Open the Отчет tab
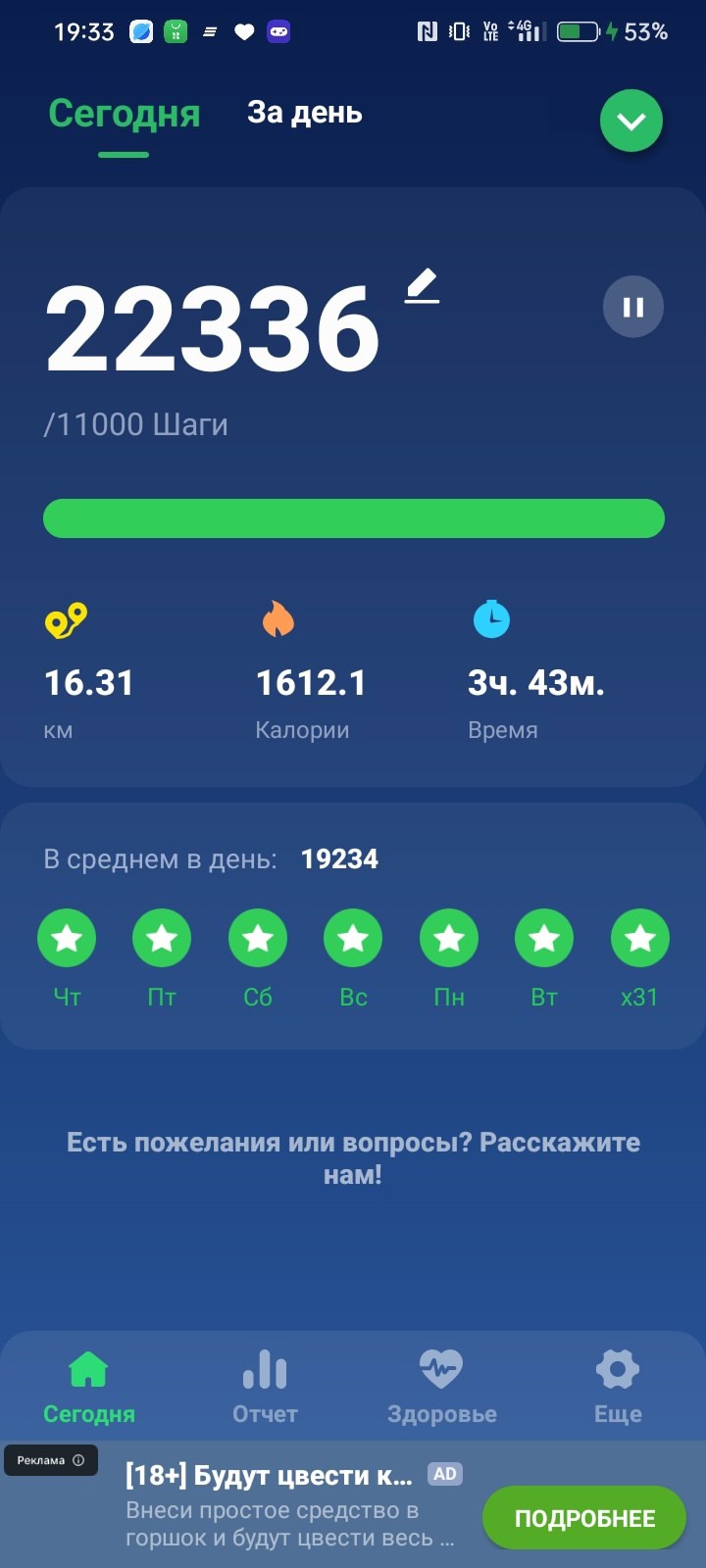The image size is (706, 1568). [x=265, y=1387]
